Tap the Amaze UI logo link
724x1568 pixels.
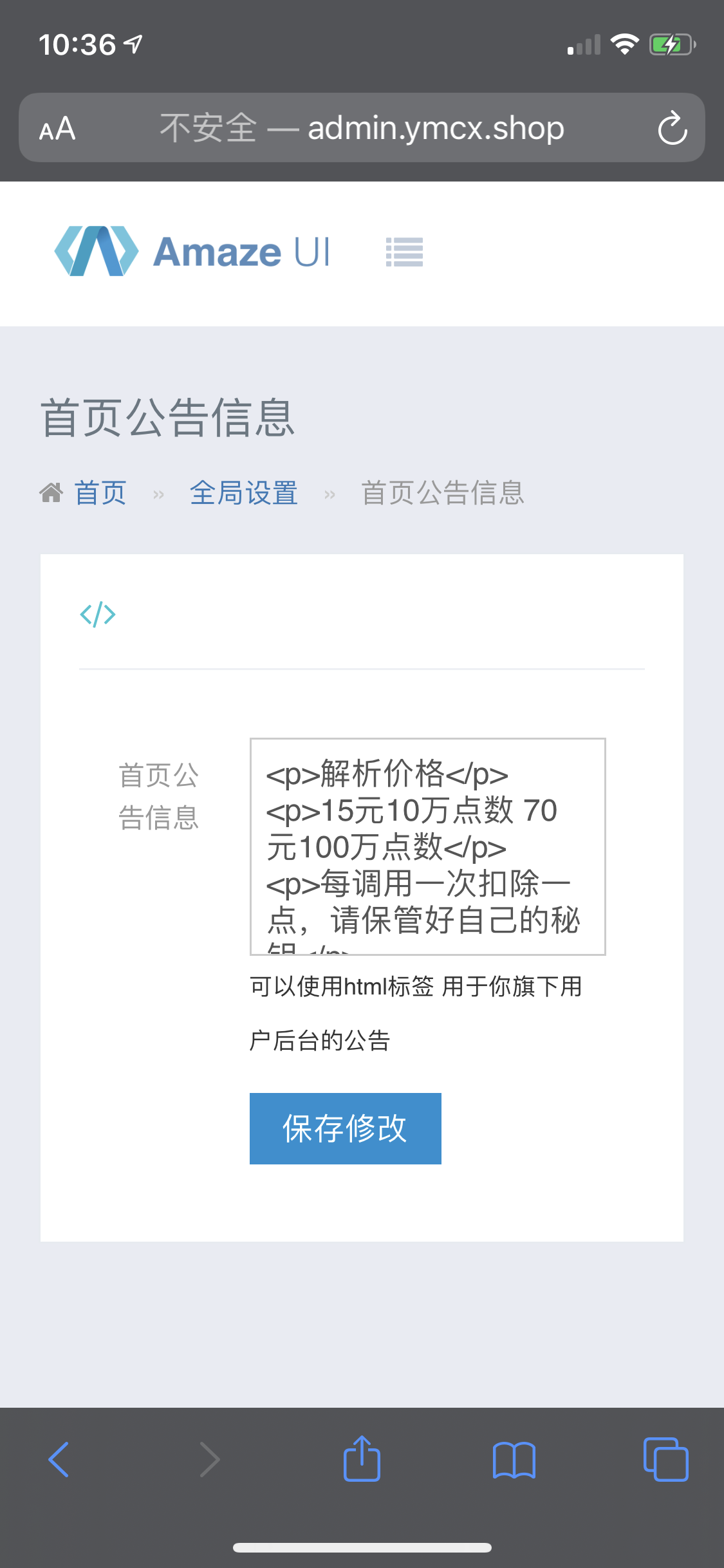(193, 252)
